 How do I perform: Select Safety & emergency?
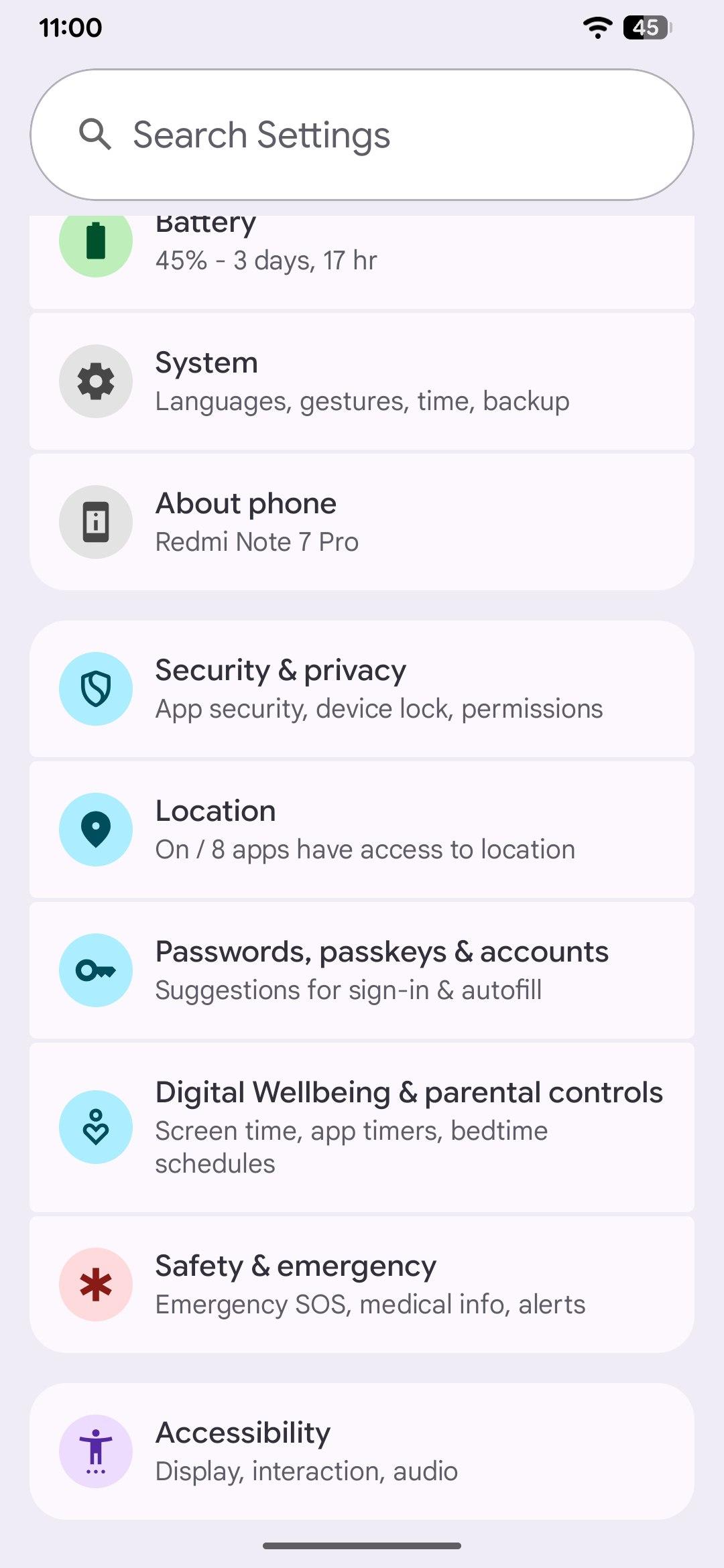point(362,1285)
